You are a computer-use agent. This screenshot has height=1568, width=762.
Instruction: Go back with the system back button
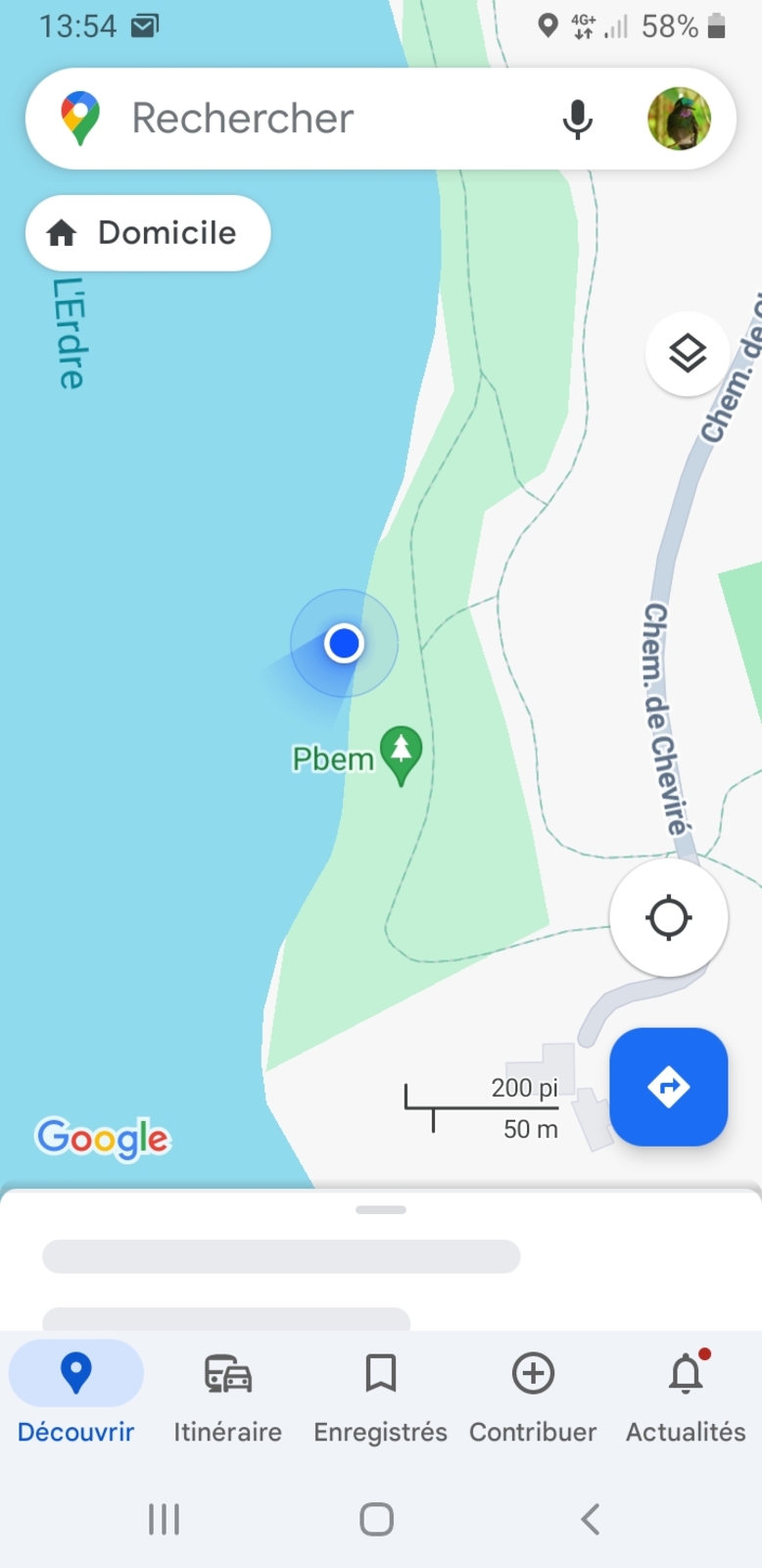[x=590, y=1519]
